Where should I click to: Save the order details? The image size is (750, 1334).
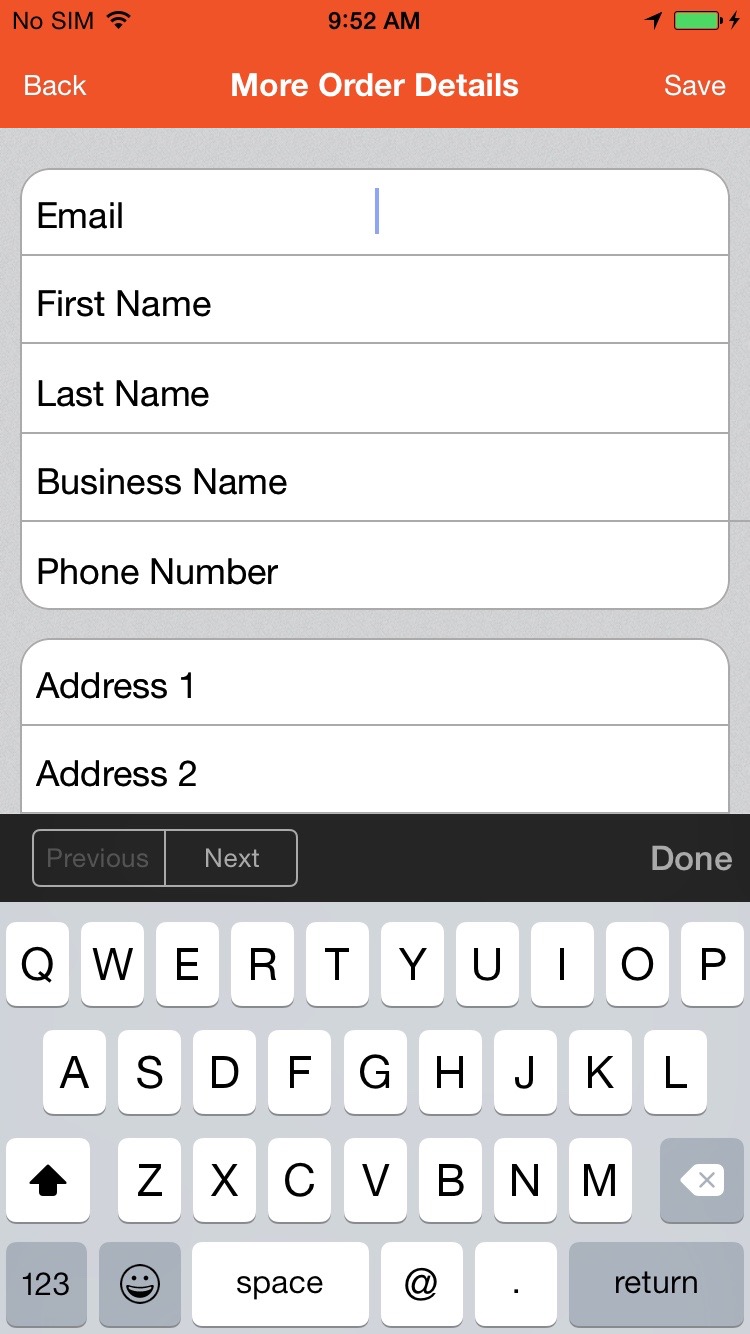(x=694, y=86)
